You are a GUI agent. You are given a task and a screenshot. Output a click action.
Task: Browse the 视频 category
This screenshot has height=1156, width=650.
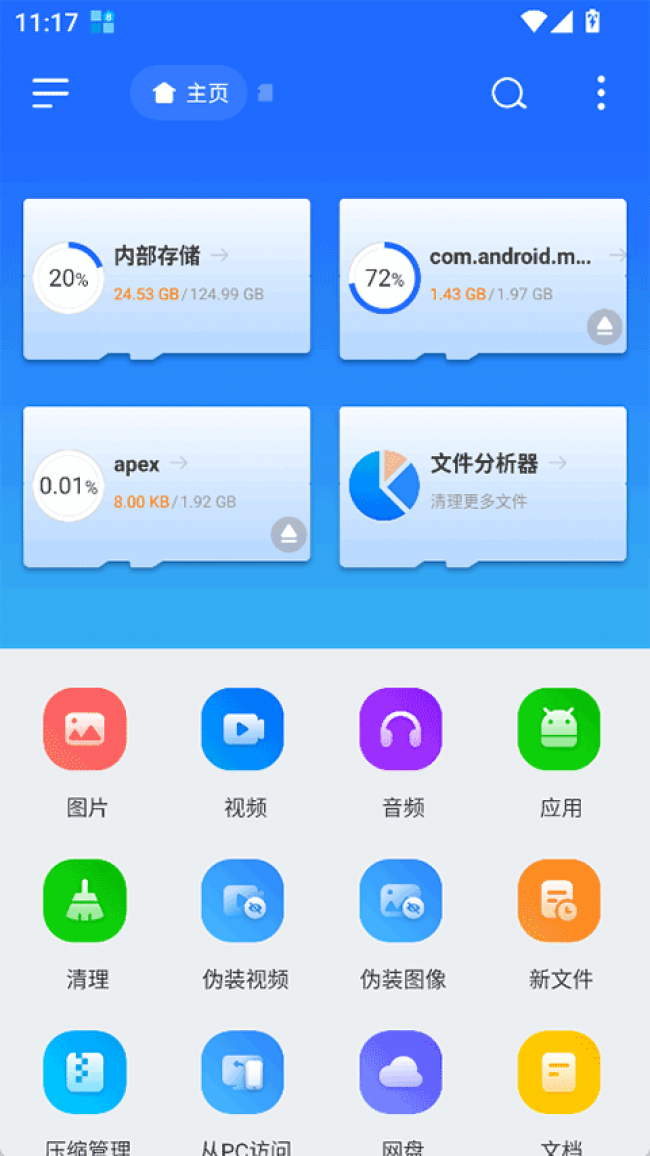[243, 729]
